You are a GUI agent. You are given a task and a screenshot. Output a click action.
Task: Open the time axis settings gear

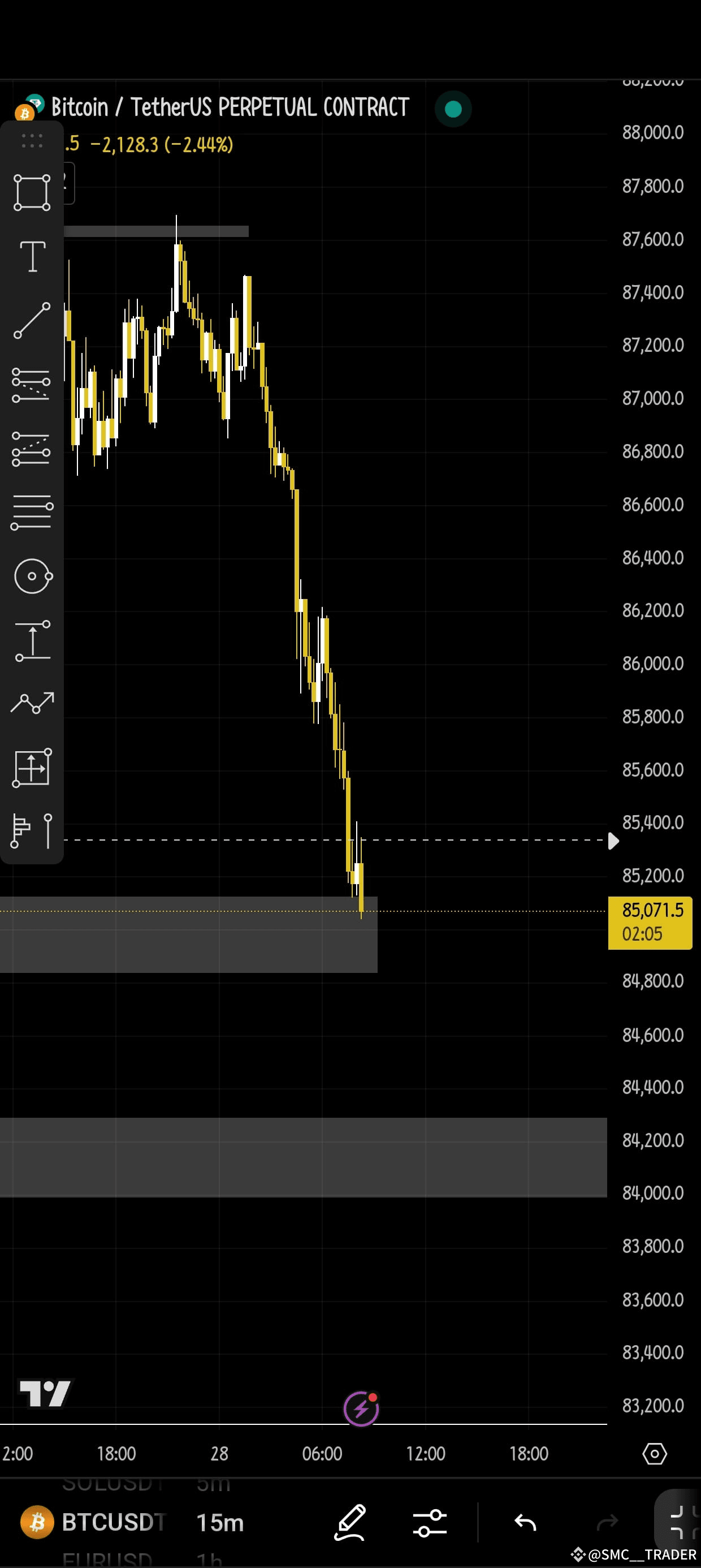(x=654, y=1454)
